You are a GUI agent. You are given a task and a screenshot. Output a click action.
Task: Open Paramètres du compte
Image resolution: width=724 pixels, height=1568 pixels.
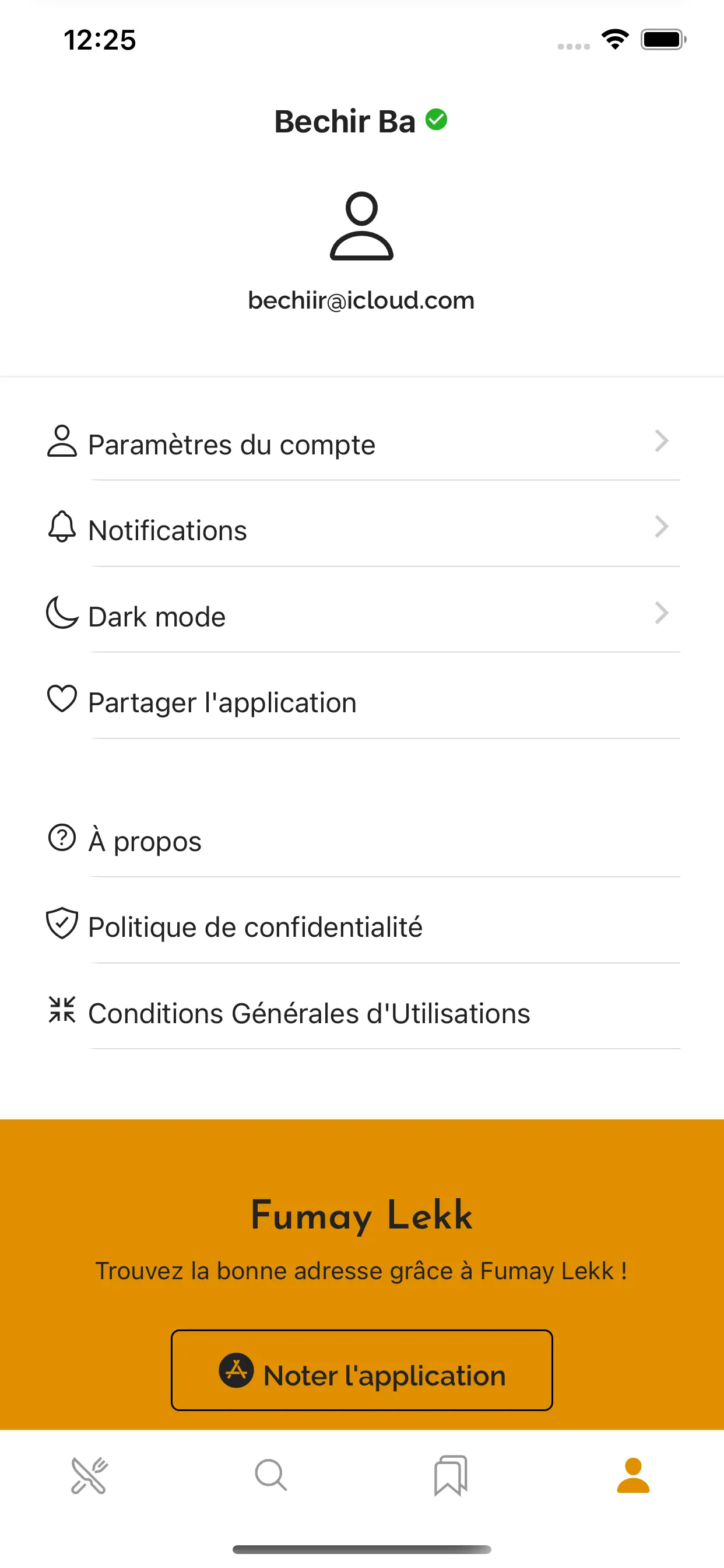click(x=362, y=443)
